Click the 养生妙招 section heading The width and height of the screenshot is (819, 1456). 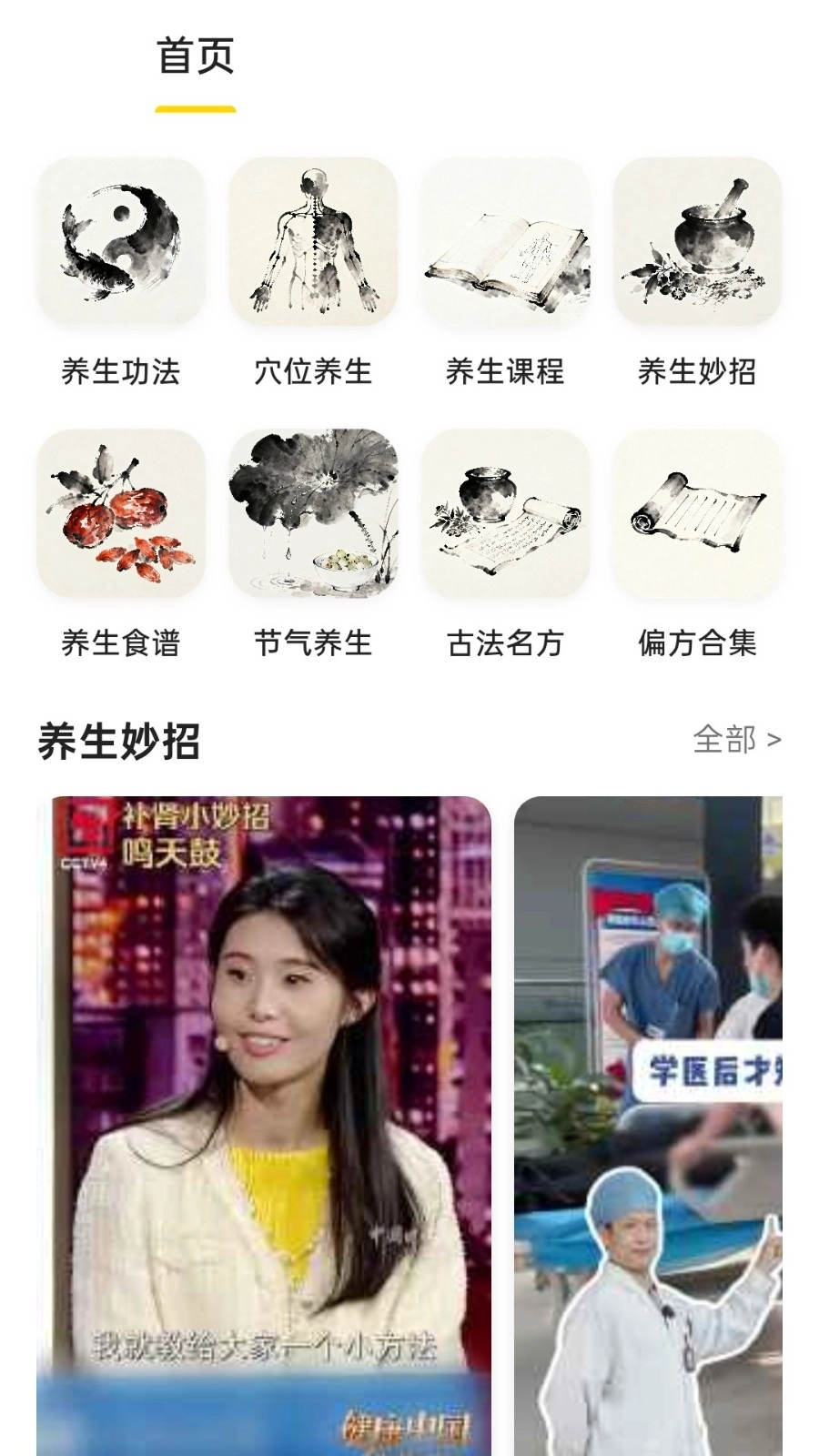tap(118, 739)
